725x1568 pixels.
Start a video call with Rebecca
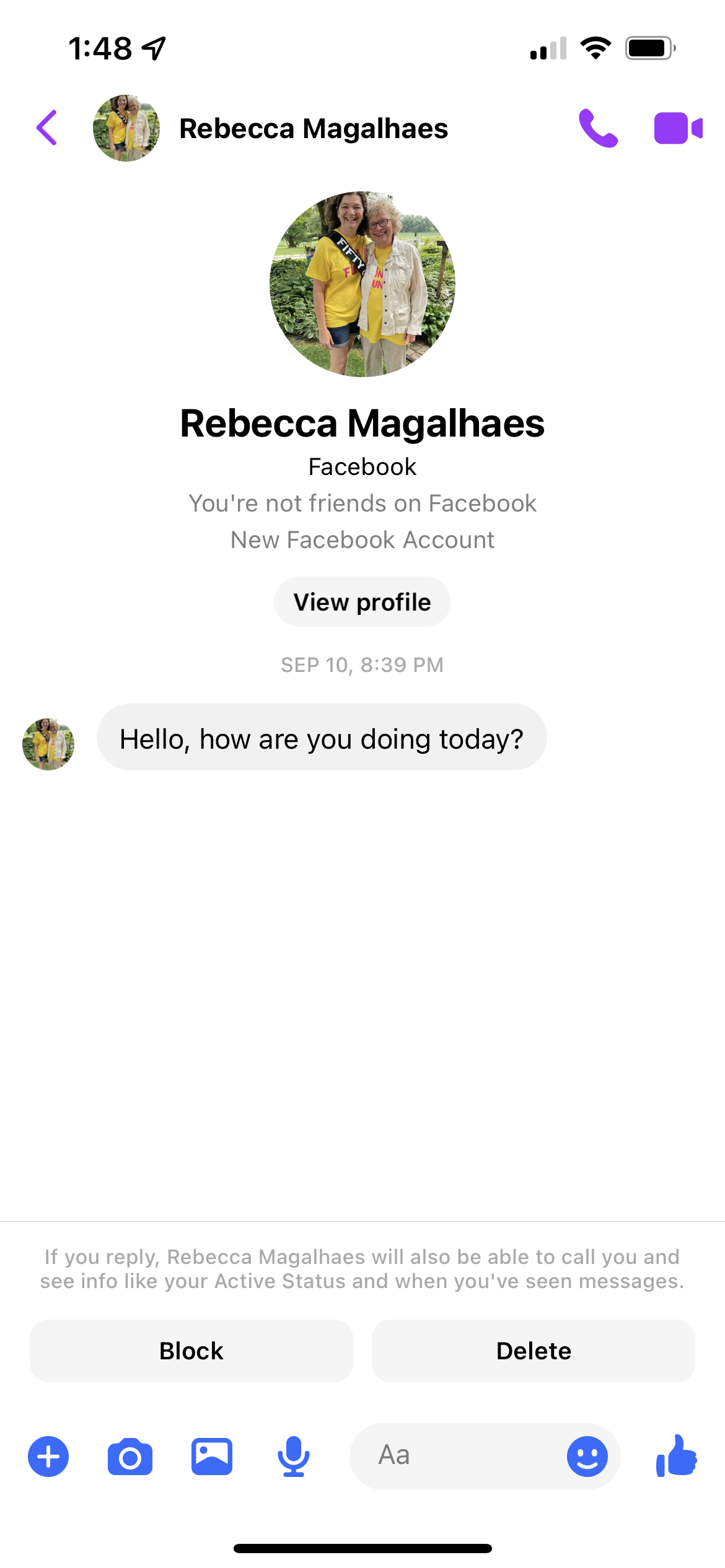coord(677,128)
